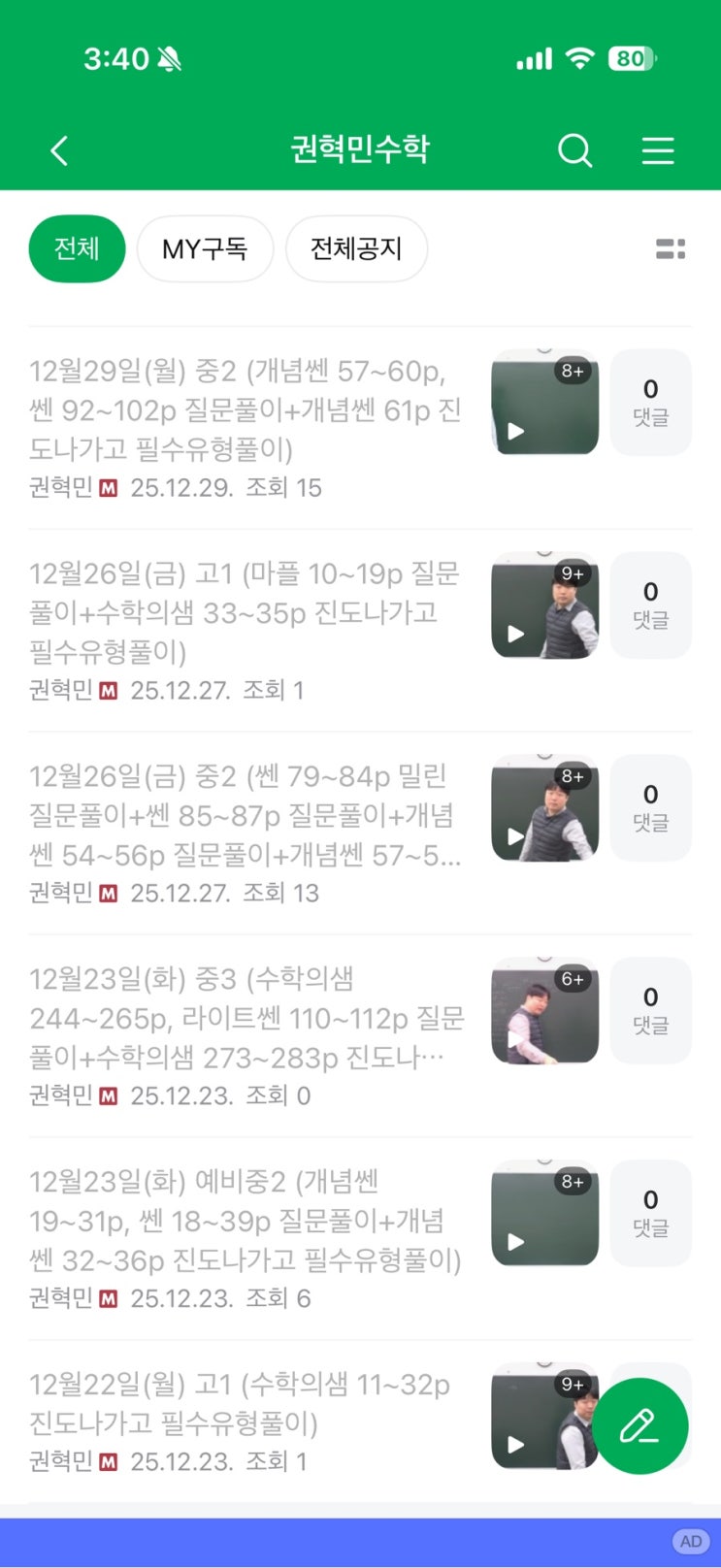This screenshot has width=721, height=1568.
Task: Open the 12월26일(금) 고1 마플 post
Action: click(245, 612)
